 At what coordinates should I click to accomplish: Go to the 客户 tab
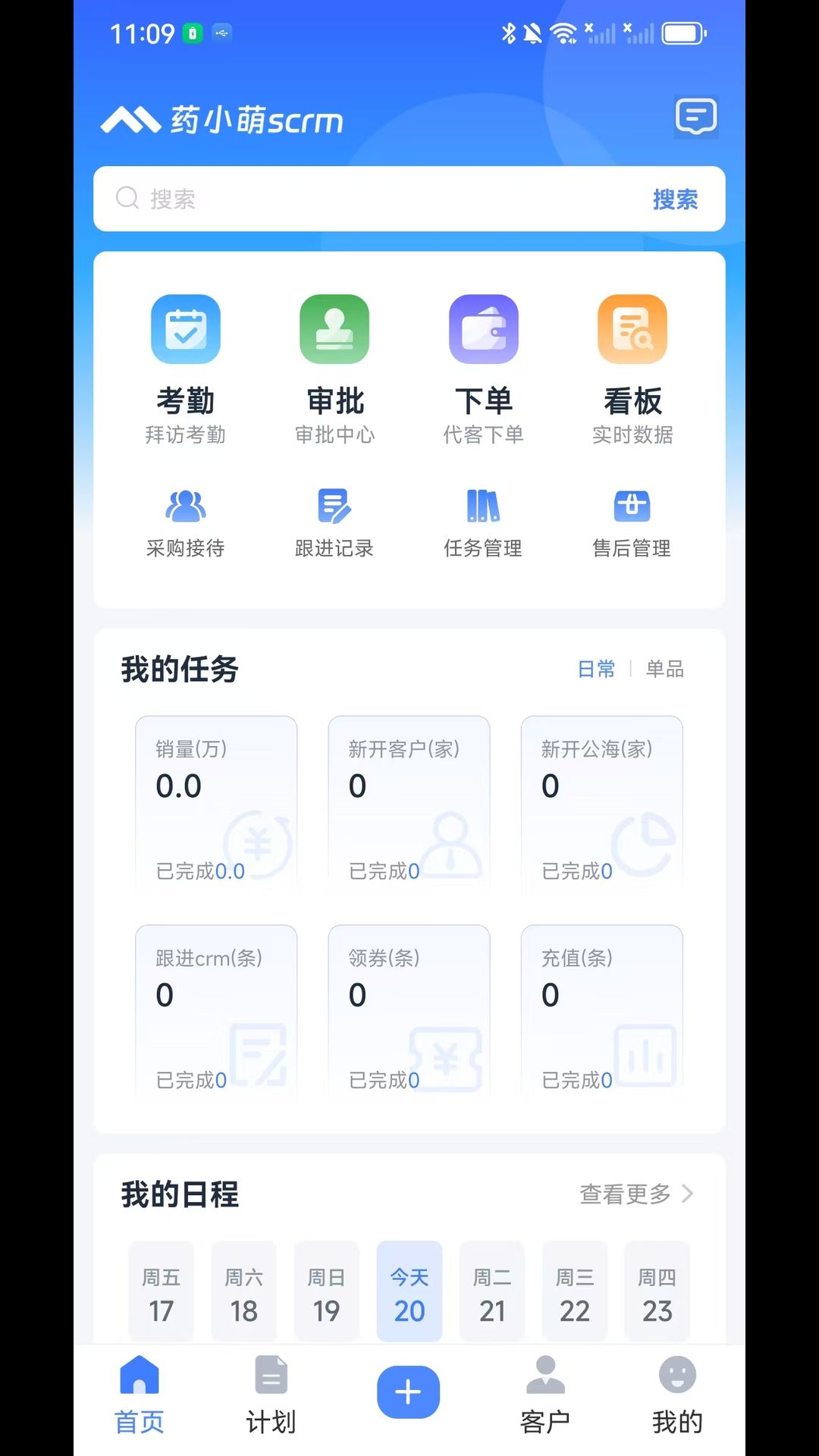[545, 1395]
